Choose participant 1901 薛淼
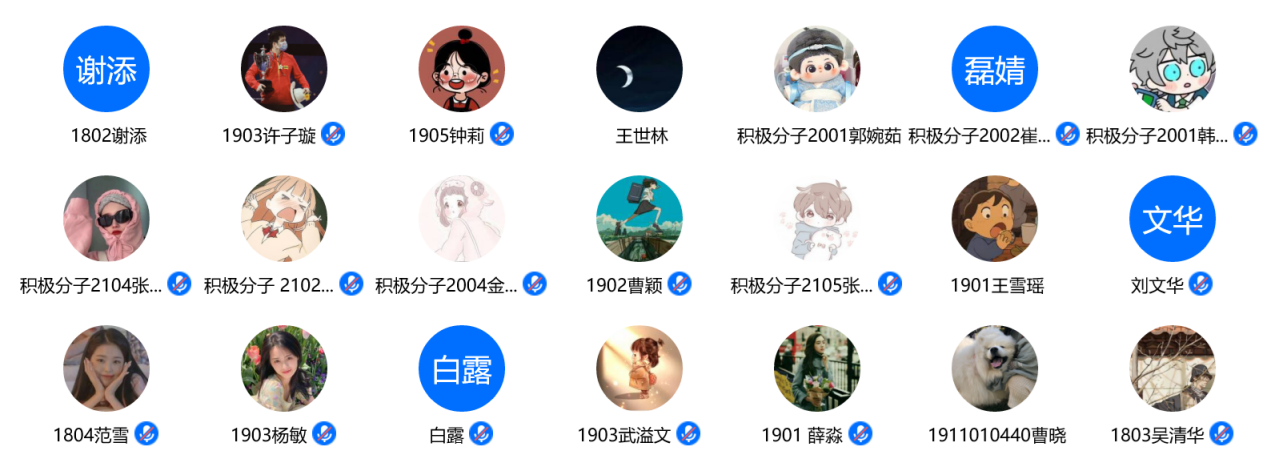 (x=817, y=369)
